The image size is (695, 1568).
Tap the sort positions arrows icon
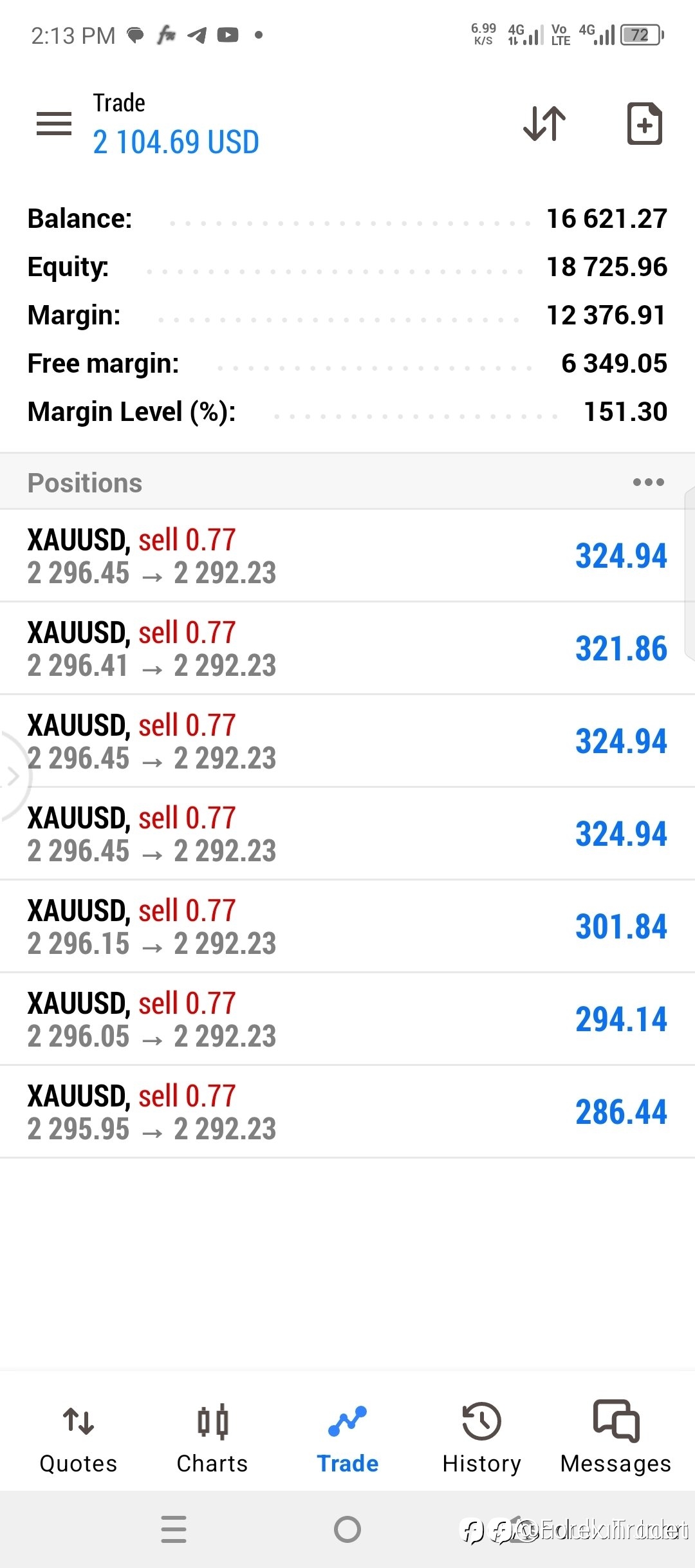click(544, 123)
